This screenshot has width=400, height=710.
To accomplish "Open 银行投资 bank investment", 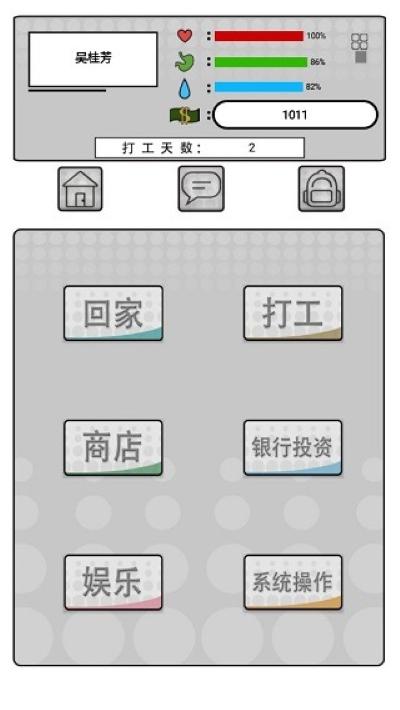I will [x=293, y=448].
